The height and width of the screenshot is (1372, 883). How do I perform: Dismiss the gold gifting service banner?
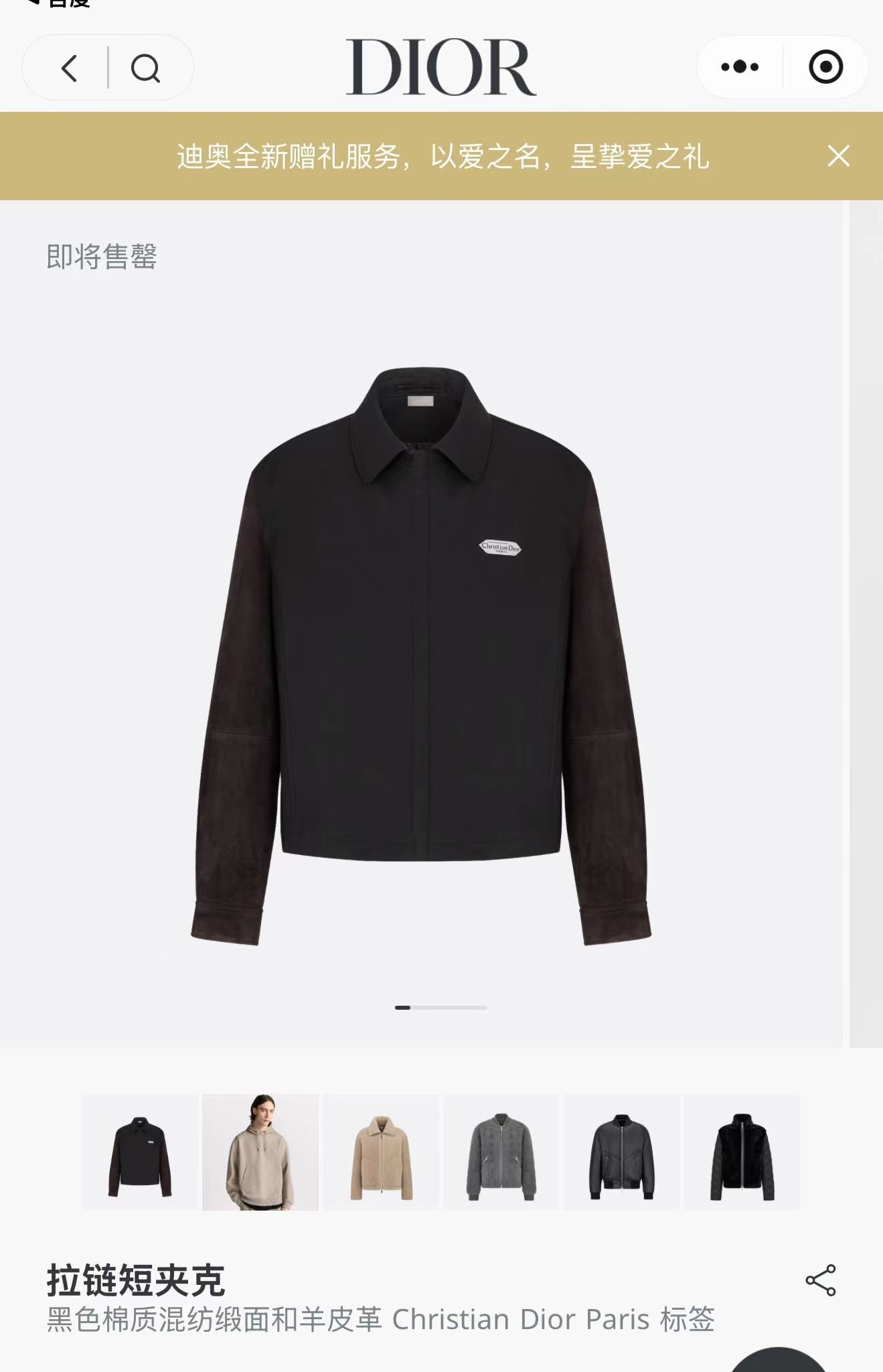(x=838, y=156)
